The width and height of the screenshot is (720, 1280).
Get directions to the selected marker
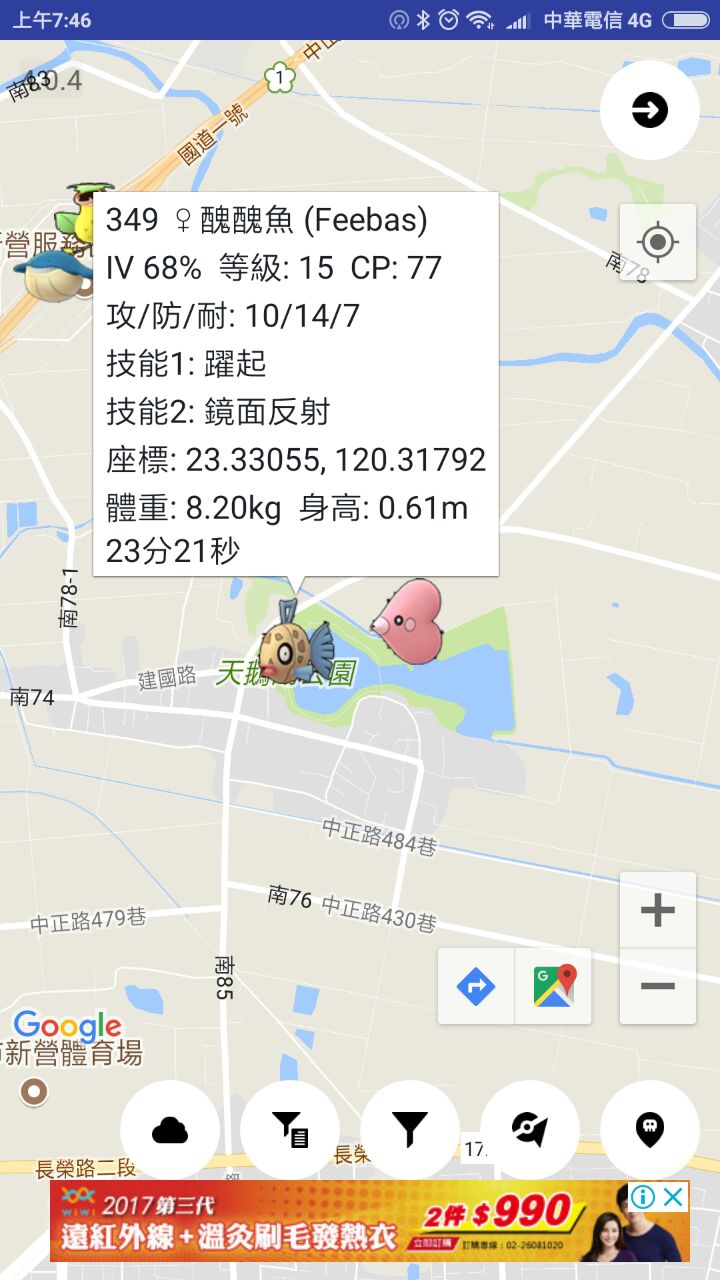(476, 986)
